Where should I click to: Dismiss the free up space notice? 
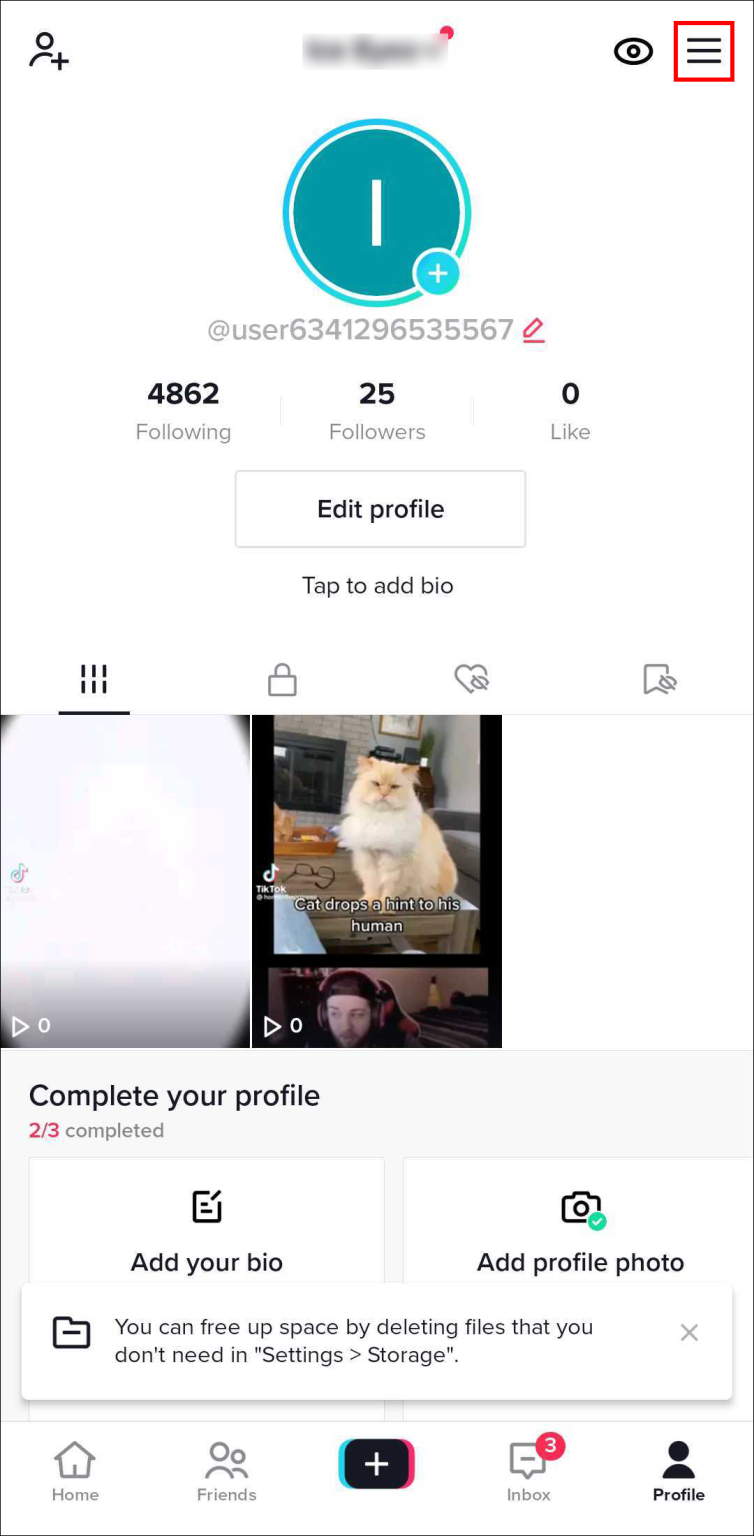point(689,1332)
